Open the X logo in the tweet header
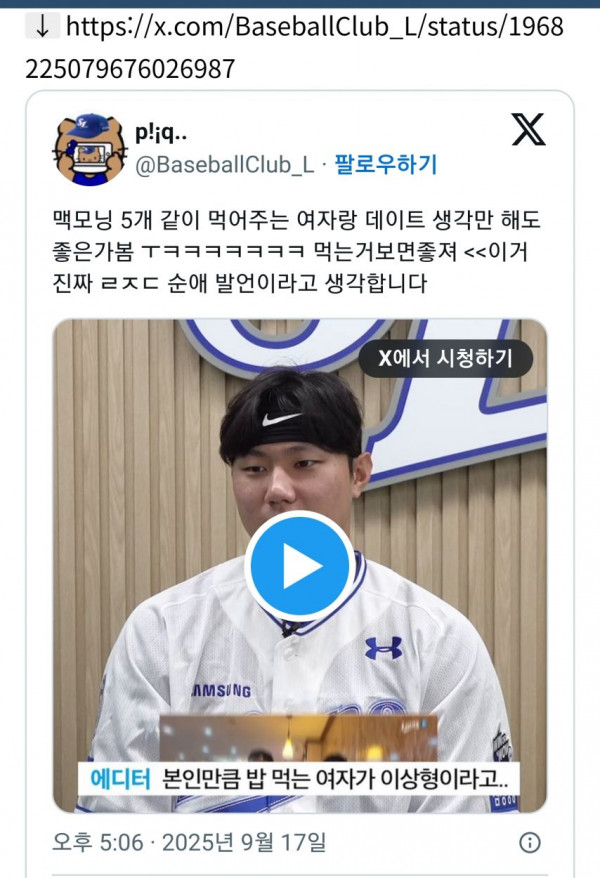600x878 pixels. (x=528, y=130)
